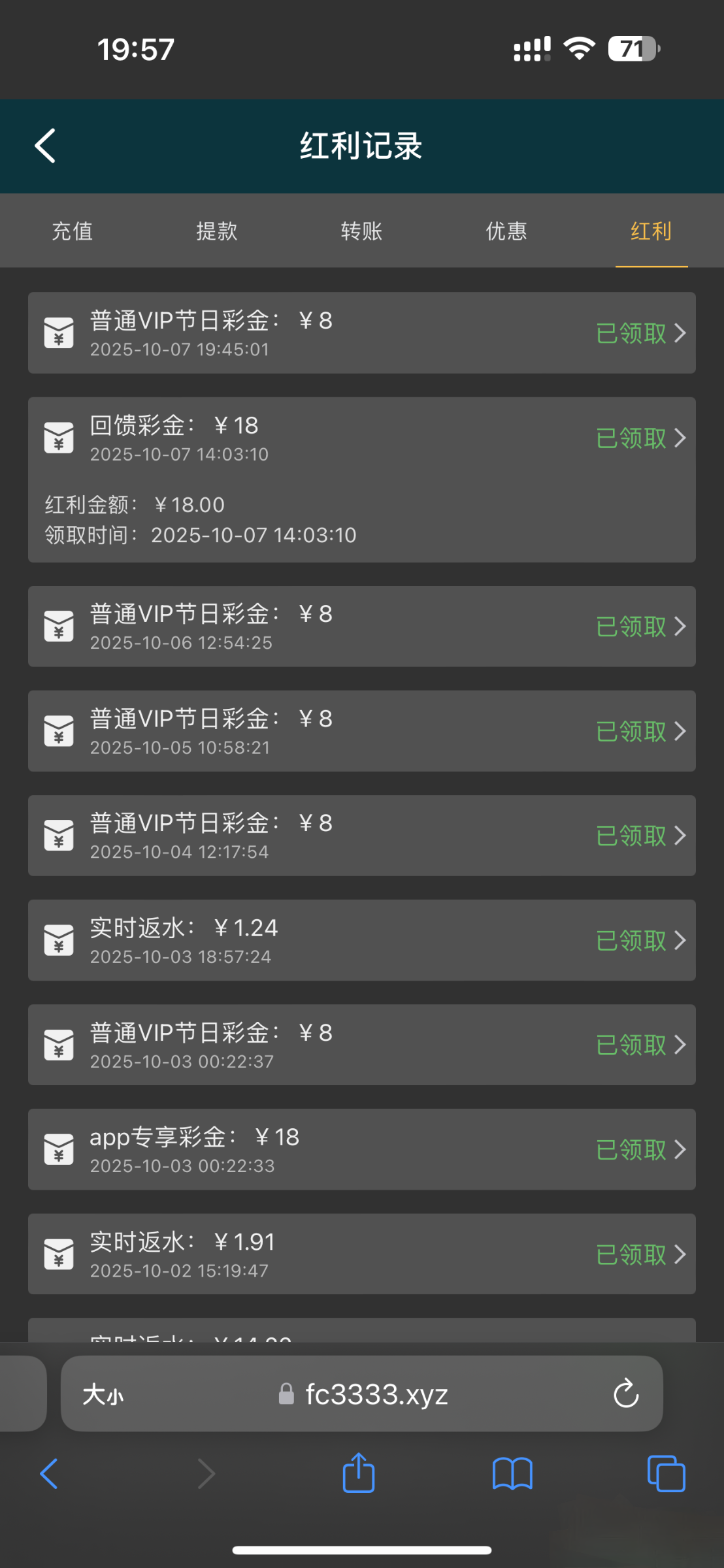724x1568 pixels.
Task: Reload the page in Safari
Action: 625,1394
